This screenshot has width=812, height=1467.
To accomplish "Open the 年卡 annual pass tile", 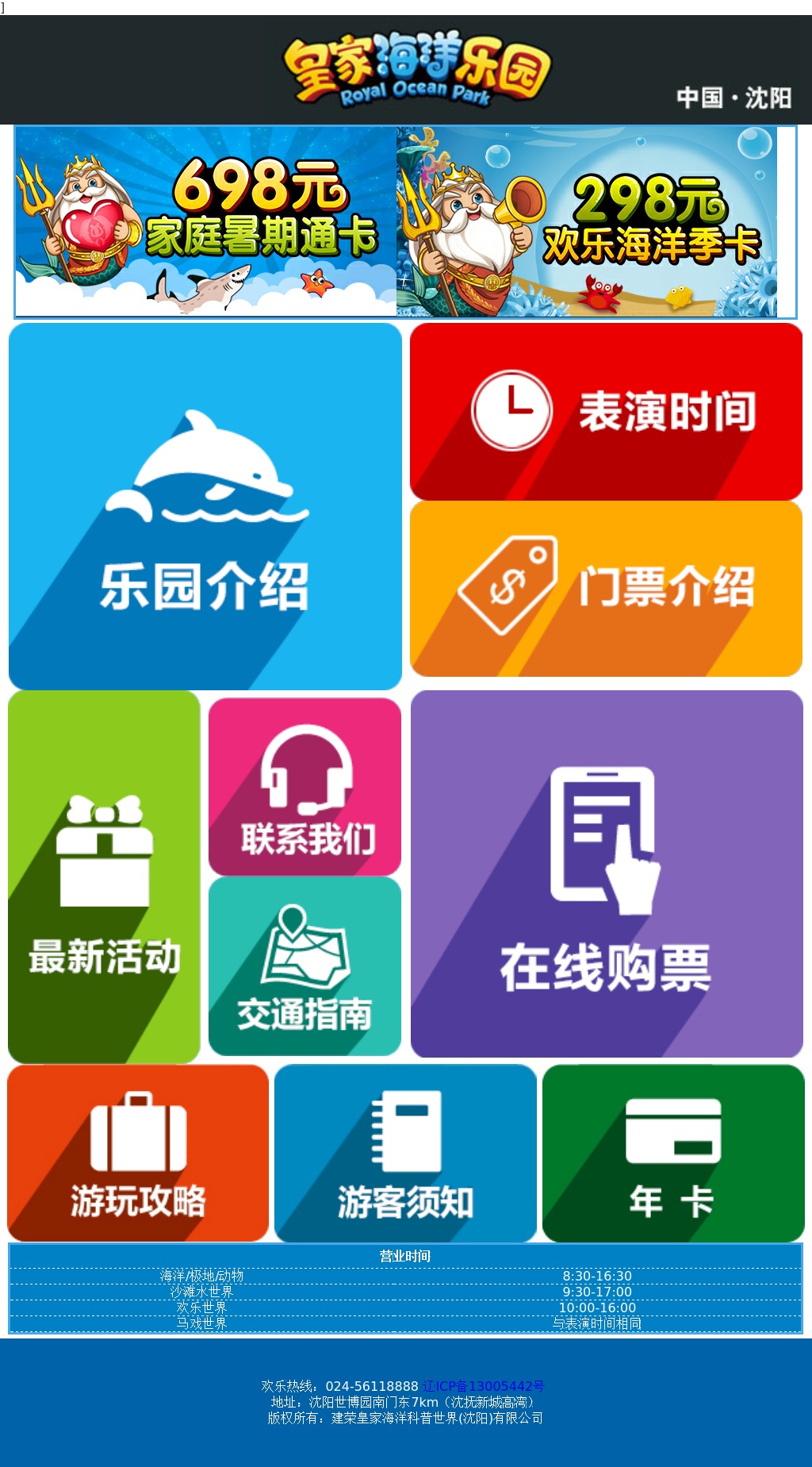I will coord(673,1154).
